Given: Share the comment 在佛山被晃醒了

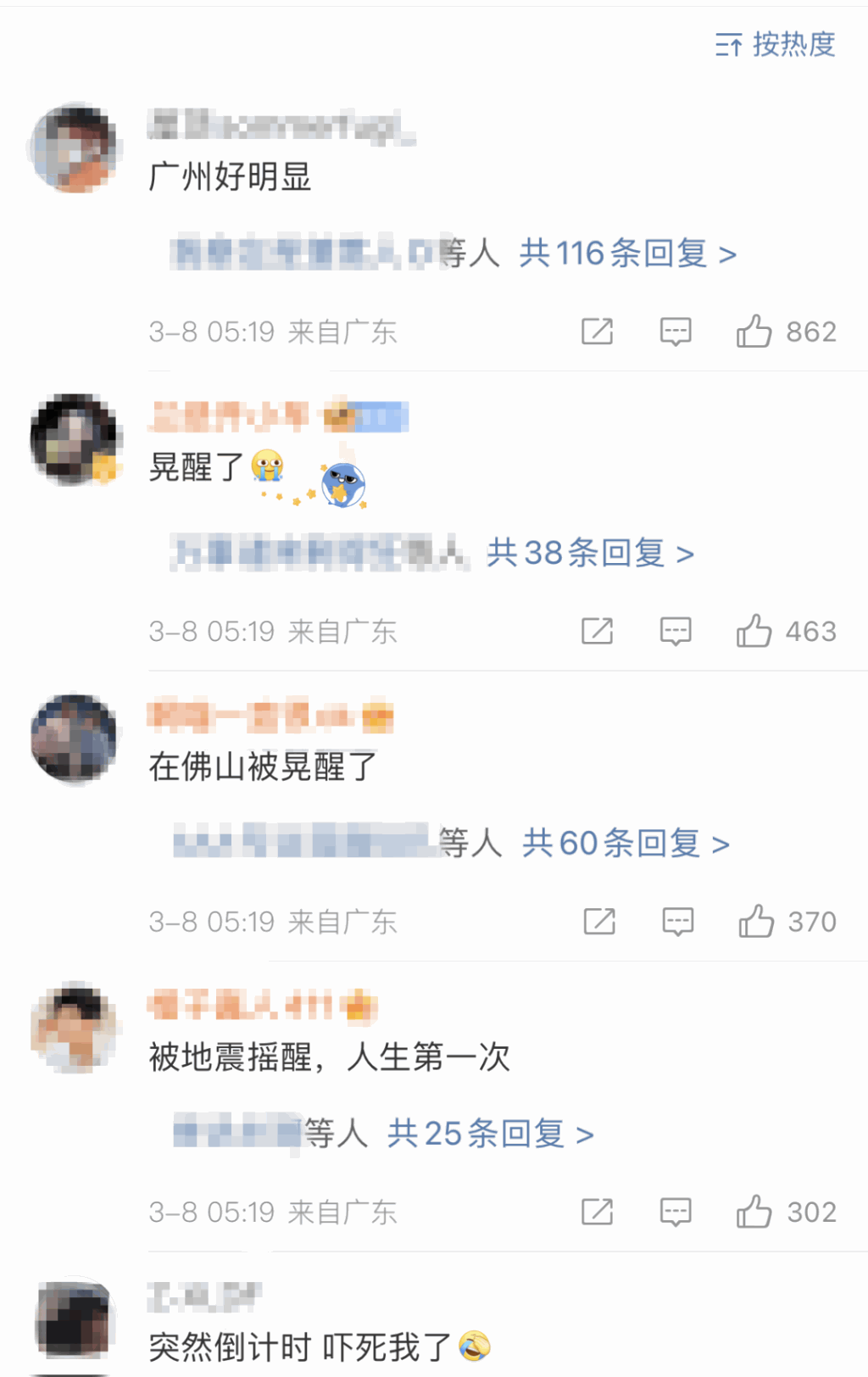Looking at the screenshot, I should (x=599, y=922).
